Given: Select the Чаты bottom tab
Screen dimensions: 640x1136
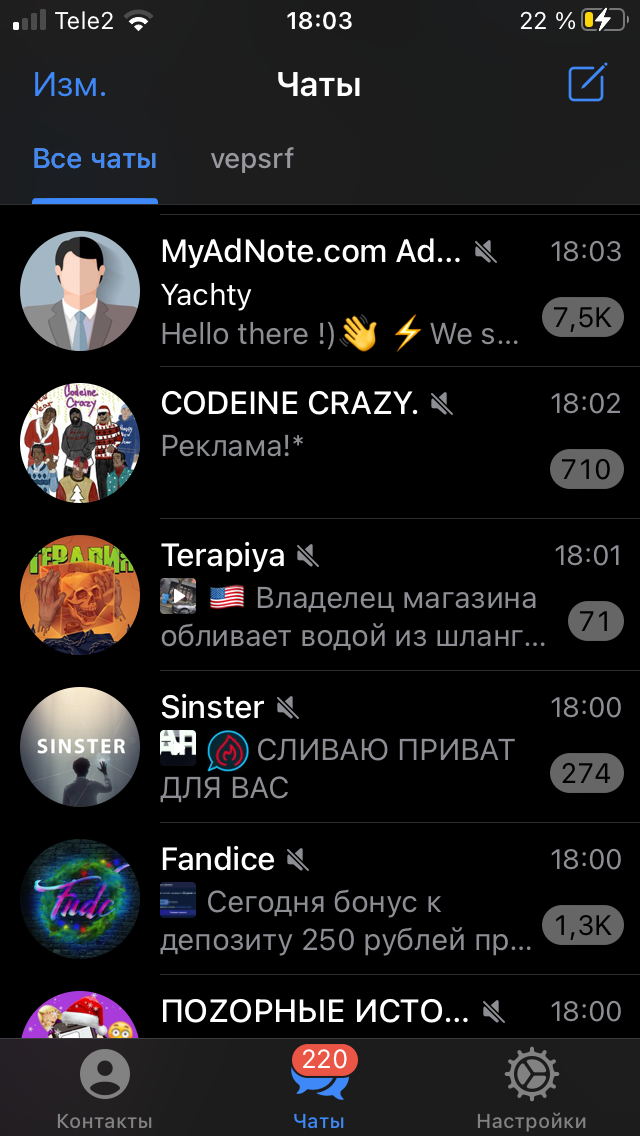Looking at the screenshot, I should point(320,1088).
